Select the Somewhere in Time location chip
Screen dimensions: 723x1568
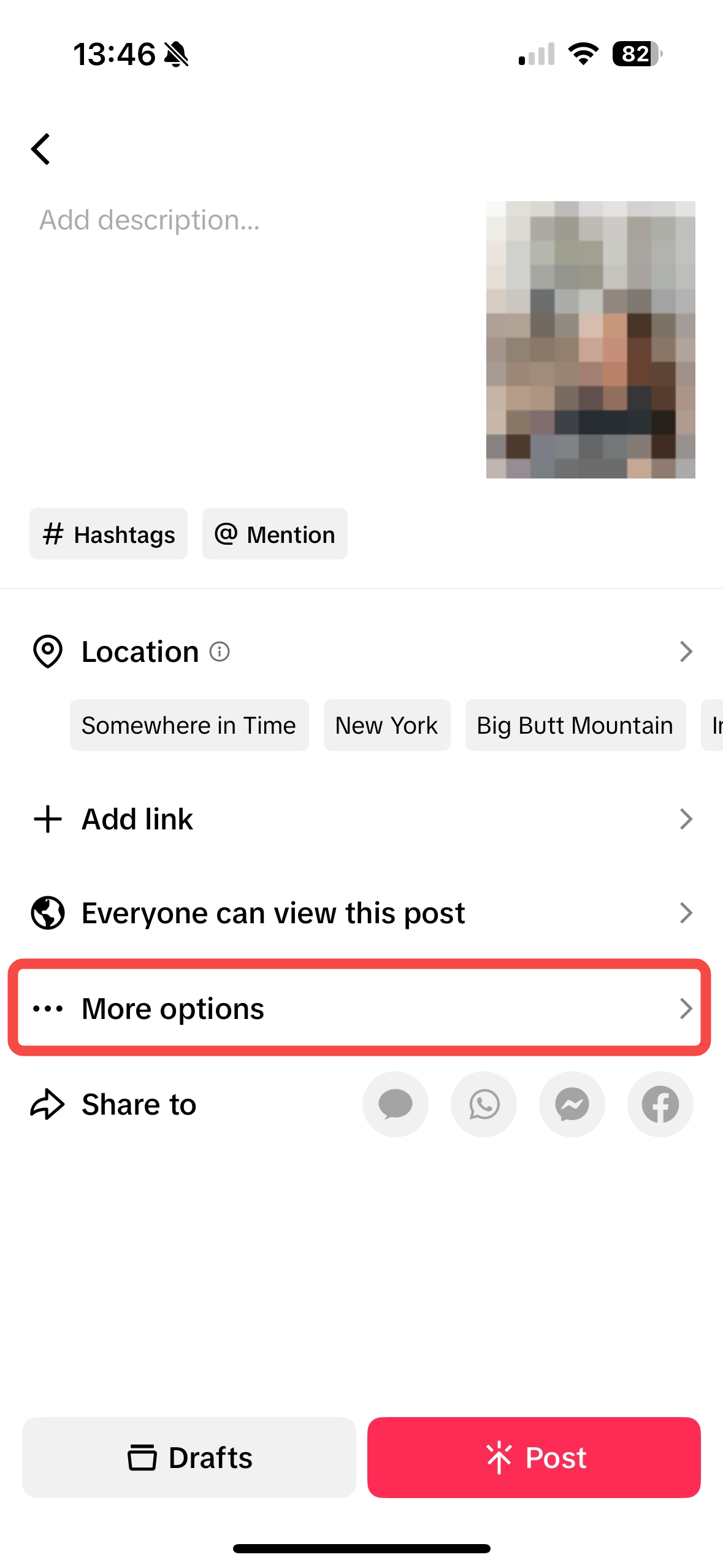point(189,726)
